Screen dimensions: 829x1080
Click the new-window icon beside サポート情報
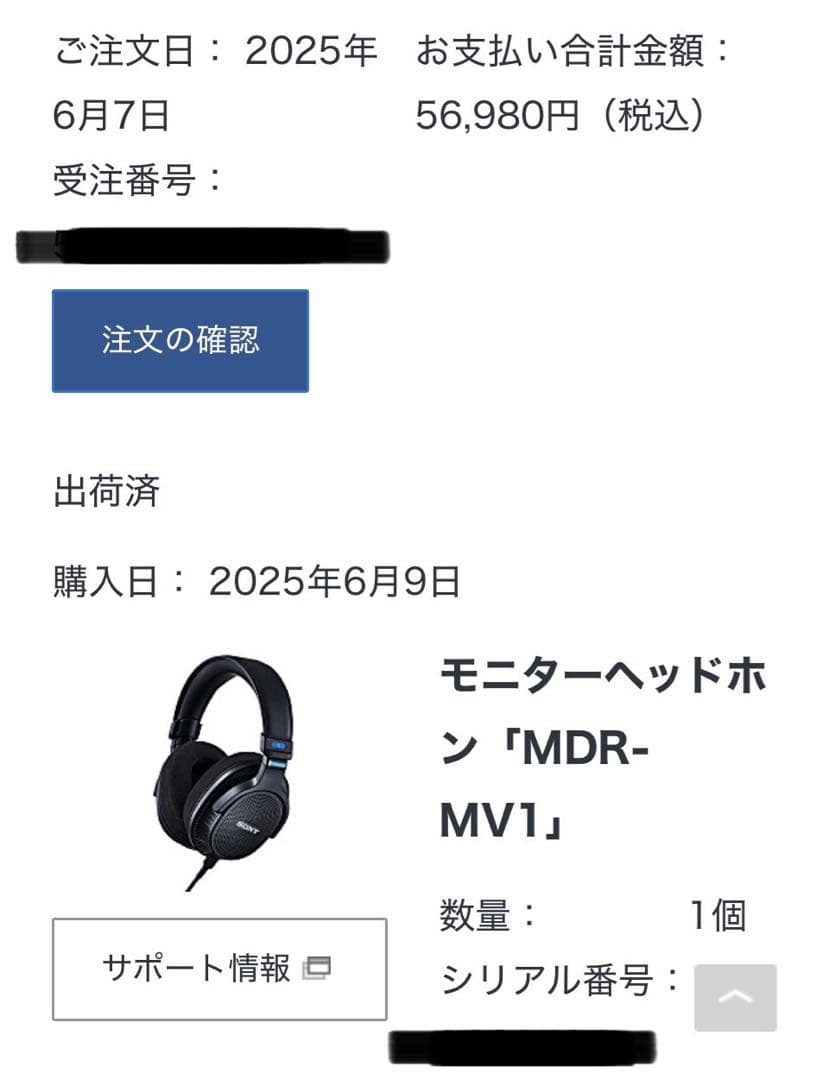coord(318,967)
